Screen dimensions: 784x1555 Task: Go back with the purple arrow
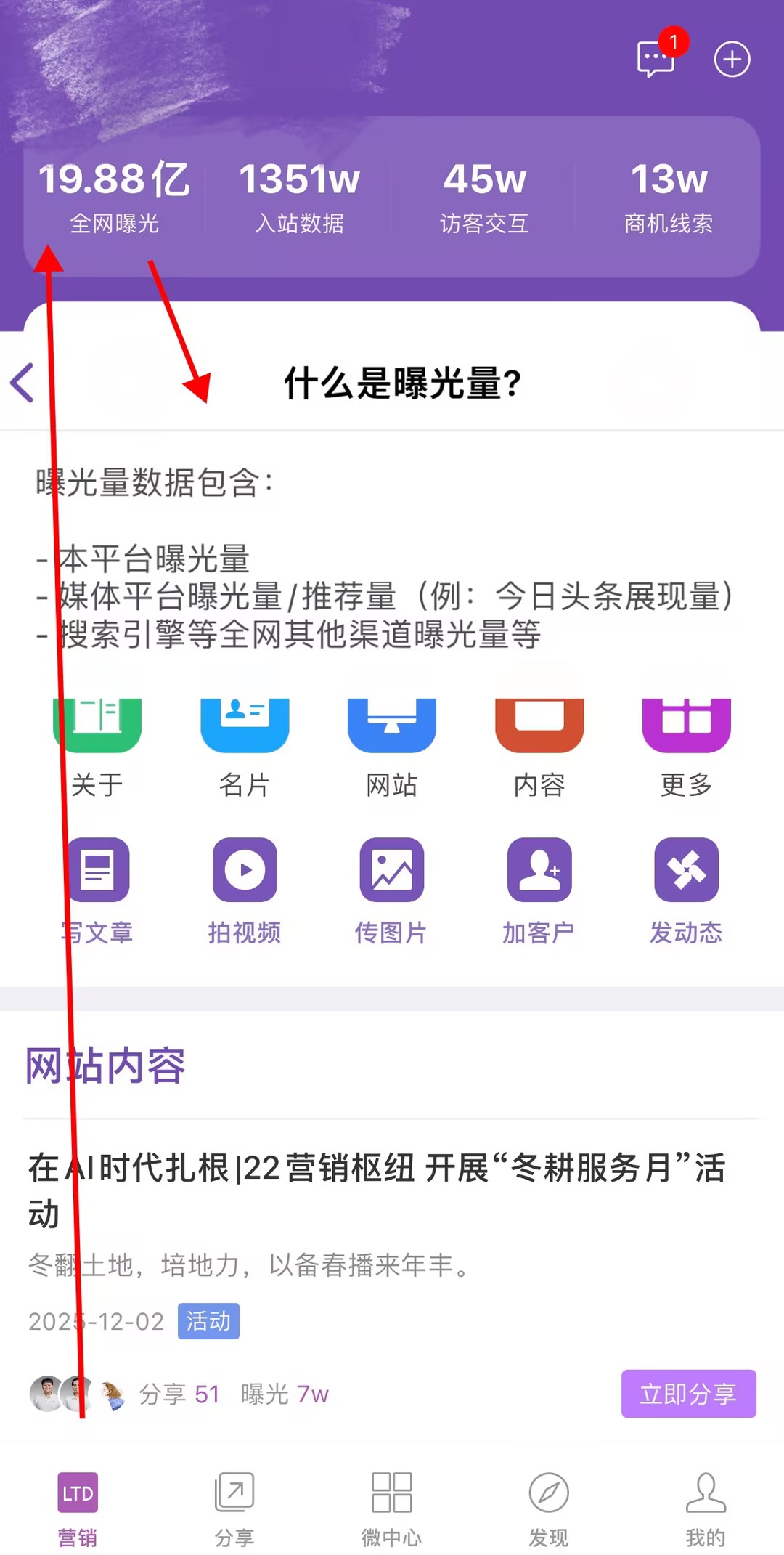[x=23, y=383]
